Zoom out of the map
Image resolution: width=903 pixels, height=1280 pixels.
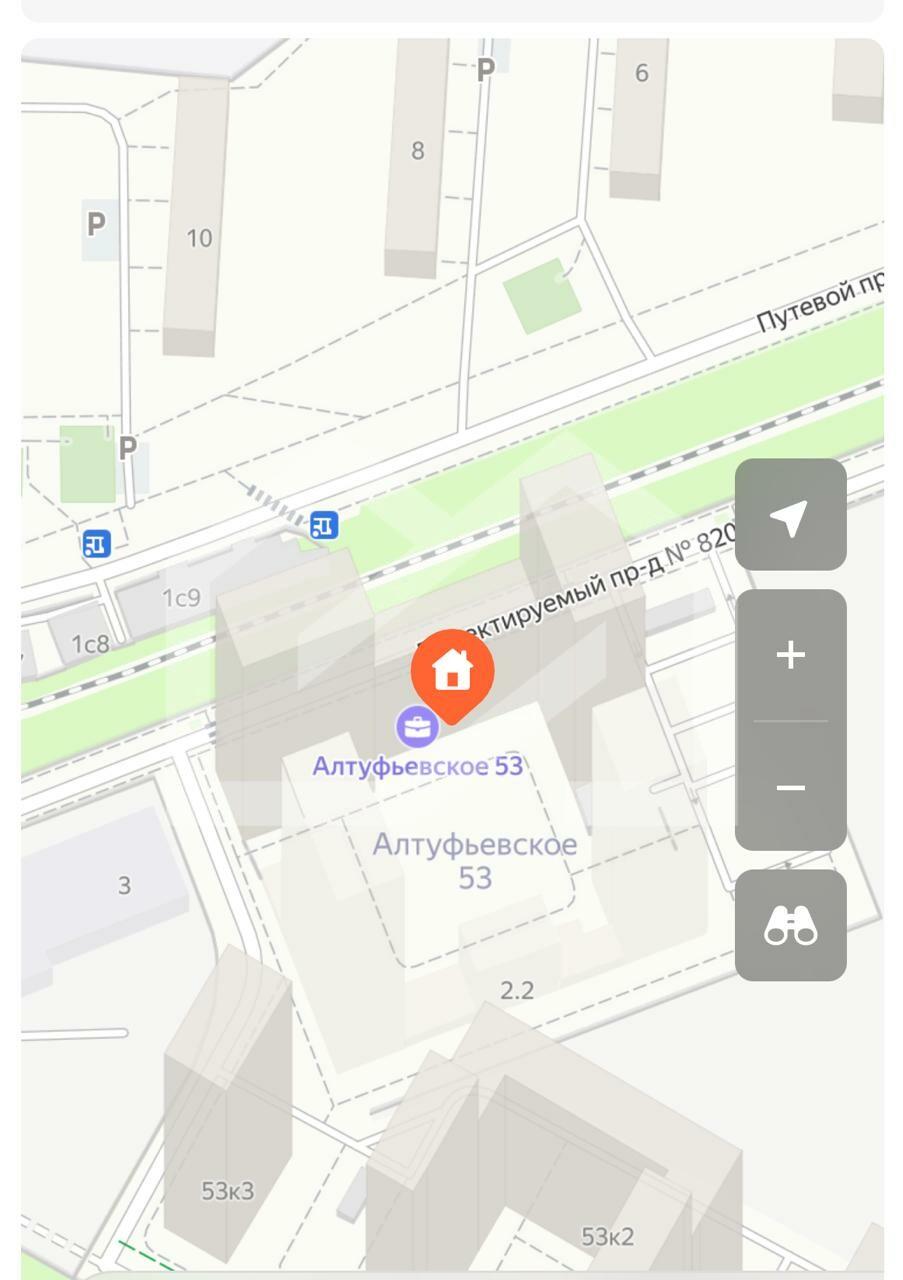coord(790,787)
